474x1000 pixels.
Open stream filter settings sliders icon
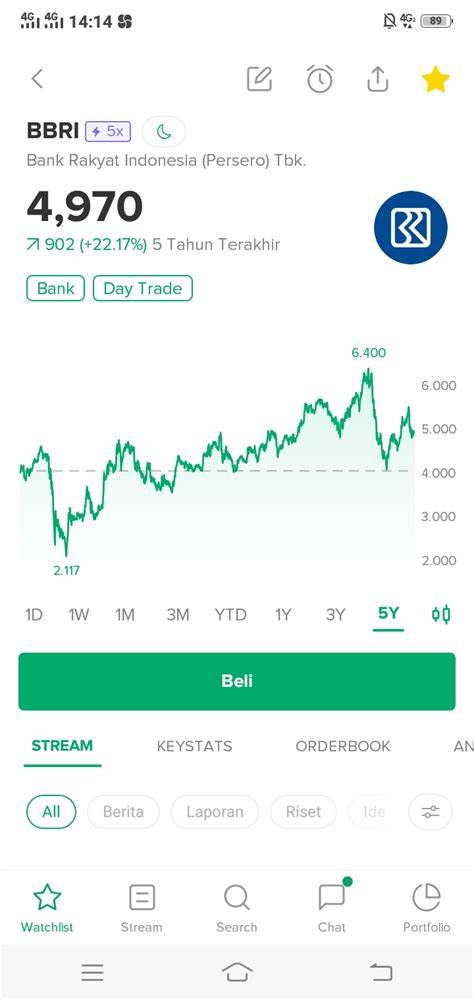point(431,812)
